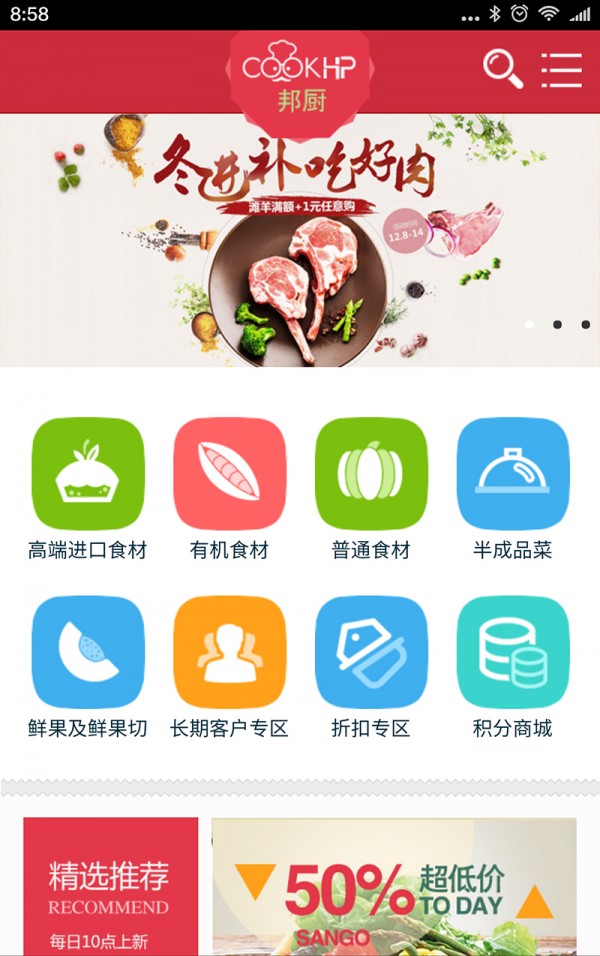Open the winter meat promotion banner
This screenshot has width=600, height=956.
coord(300,240)
